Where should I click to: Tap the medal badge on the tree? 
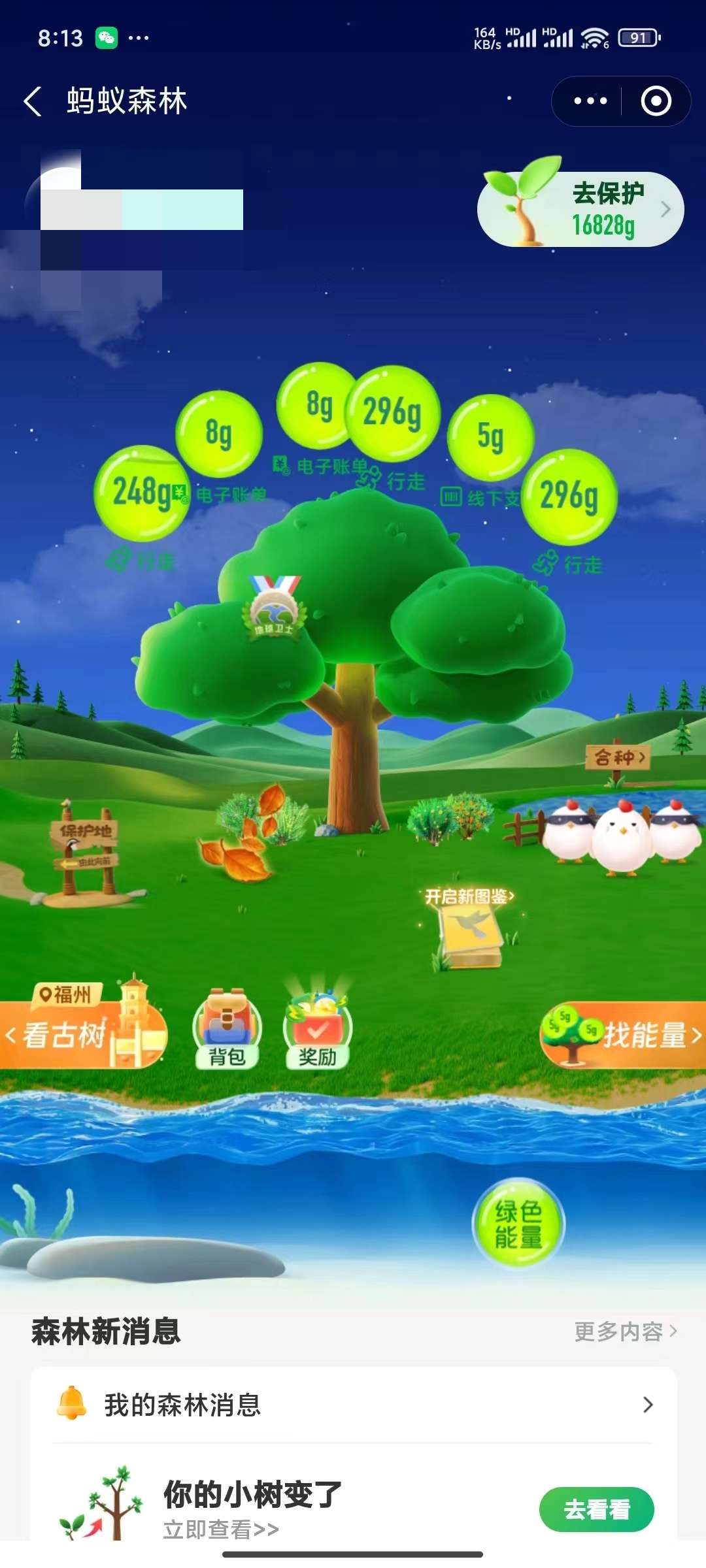click(x=275, y=608)
